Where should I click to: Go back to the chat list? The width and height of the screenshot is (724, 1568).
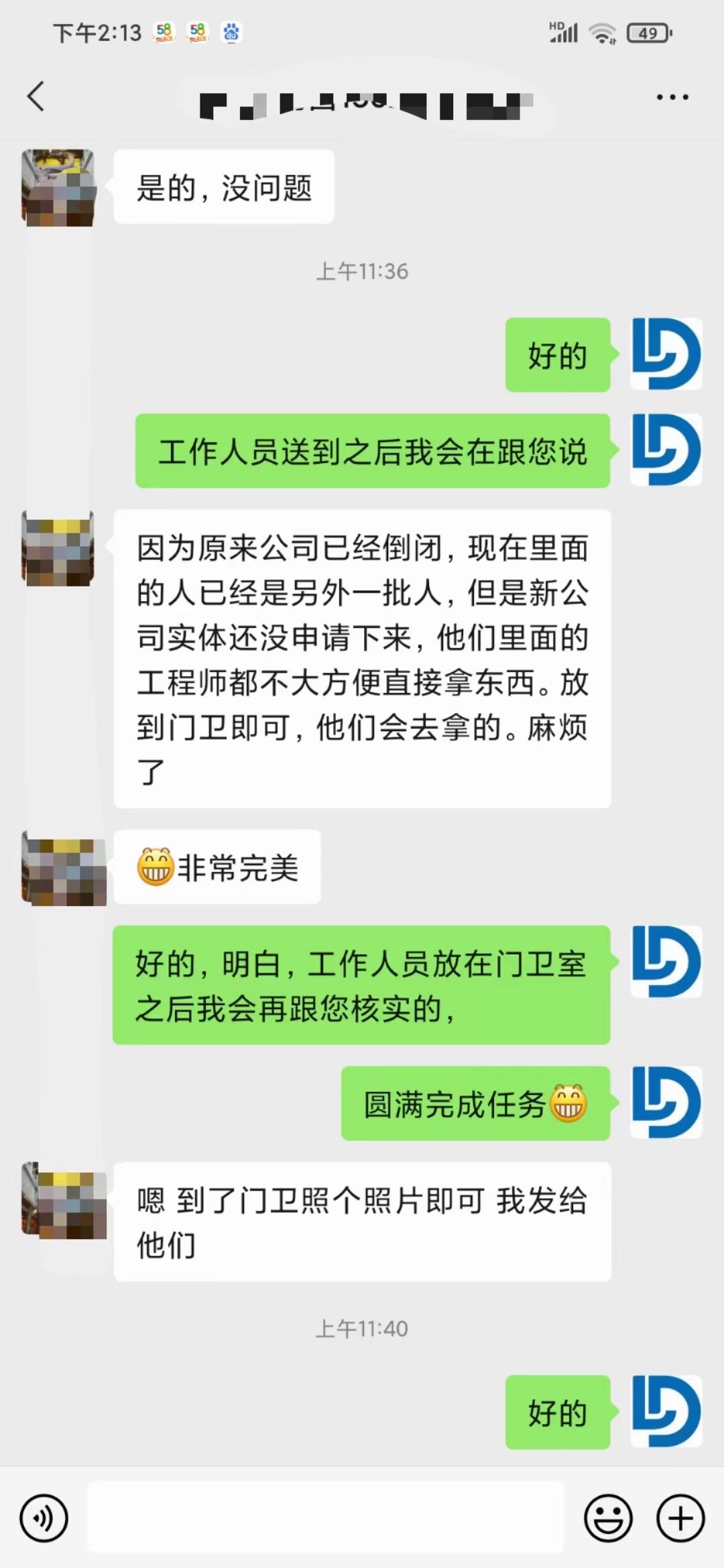coord(36,96)
